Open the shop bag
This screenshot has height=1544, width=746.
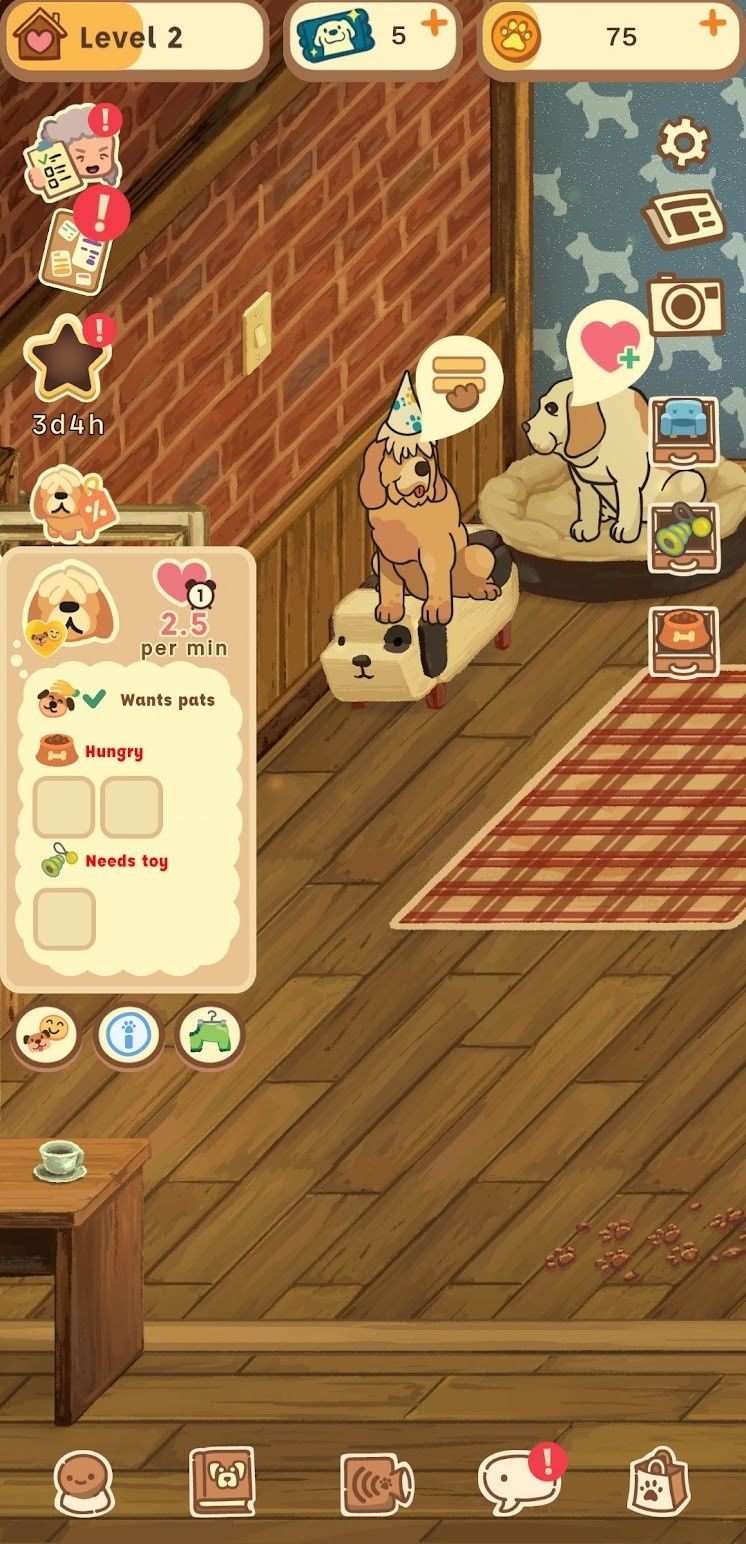pos(659,1482)
